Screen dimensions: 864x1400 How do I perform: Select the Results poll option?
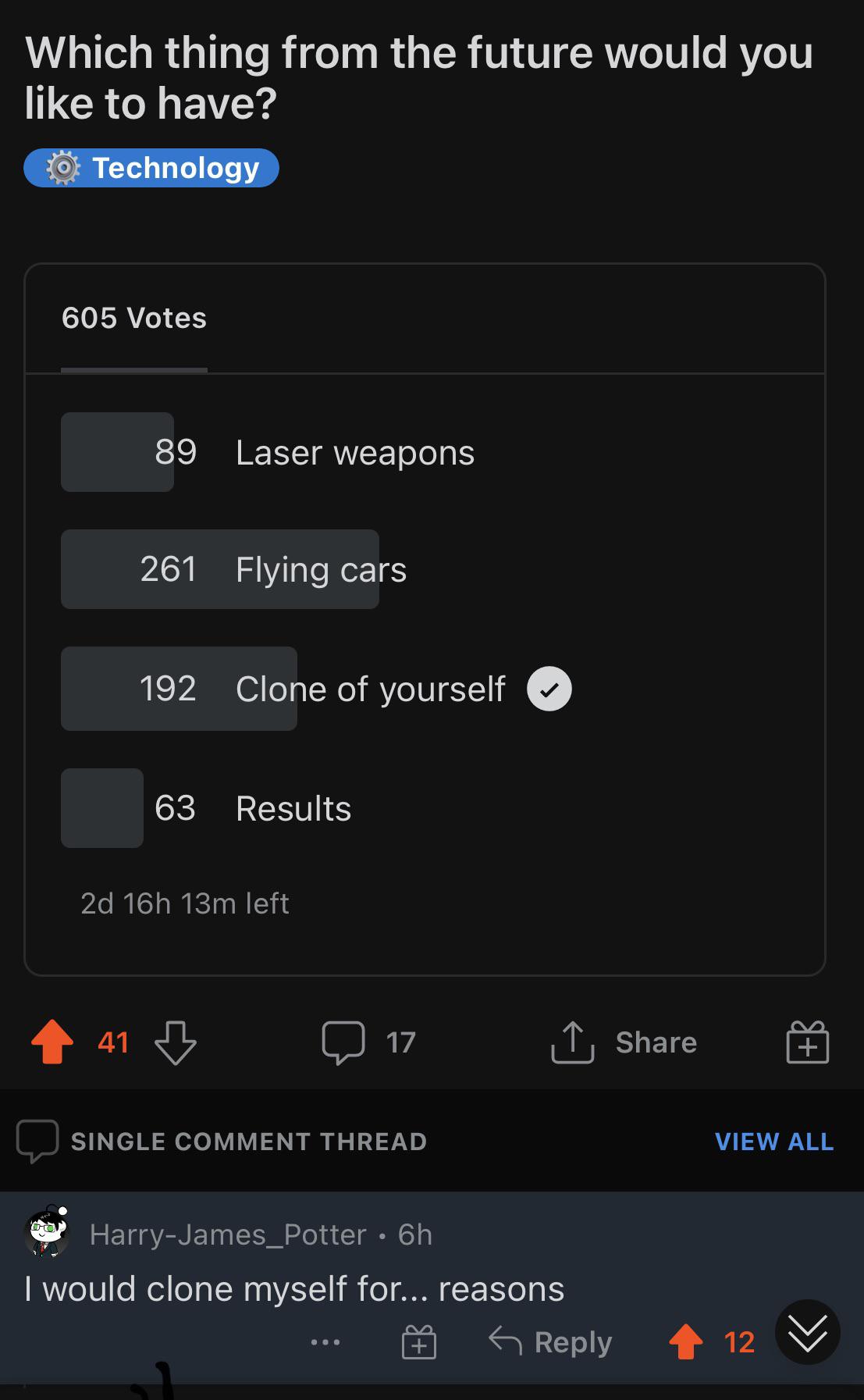tap(293, 808)
